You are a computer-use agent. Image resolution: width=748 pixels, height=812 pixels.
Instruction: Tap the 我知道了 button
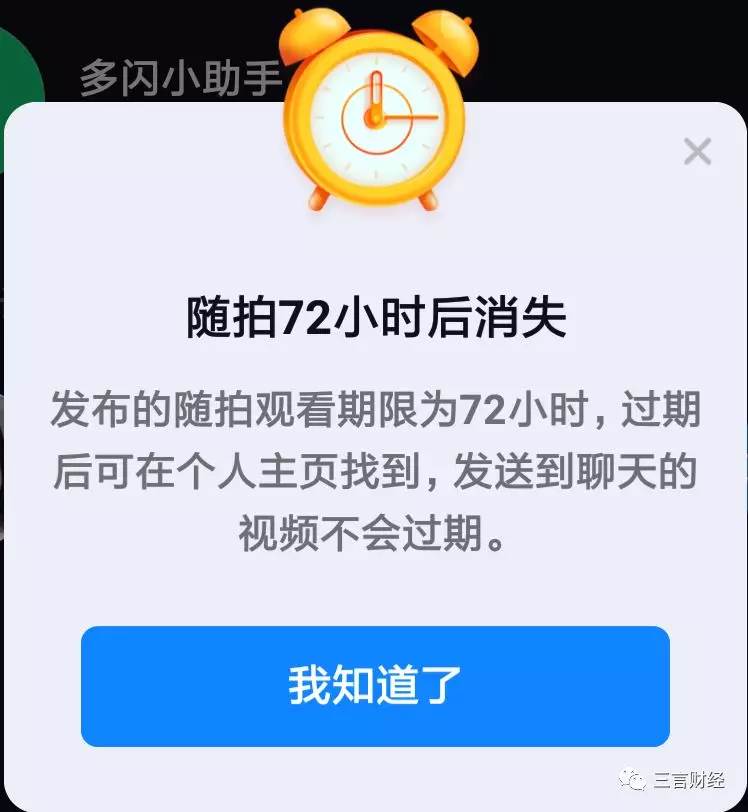pyautogui.click(x=375, y=686)
